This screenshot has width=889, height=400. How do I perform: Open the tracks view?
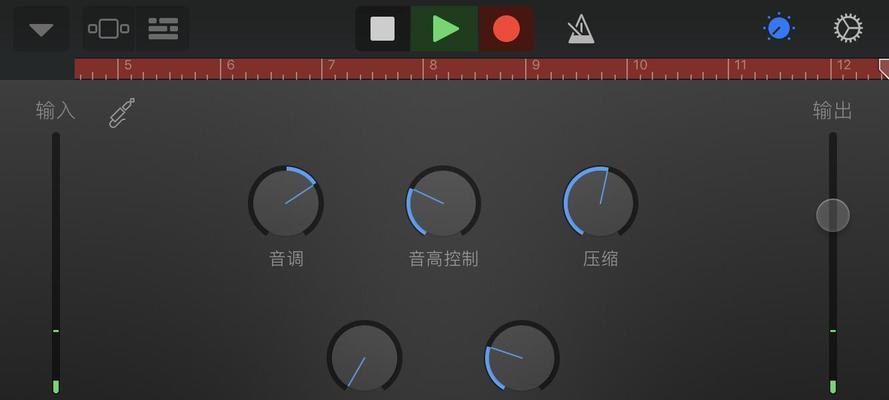[162, 29]
